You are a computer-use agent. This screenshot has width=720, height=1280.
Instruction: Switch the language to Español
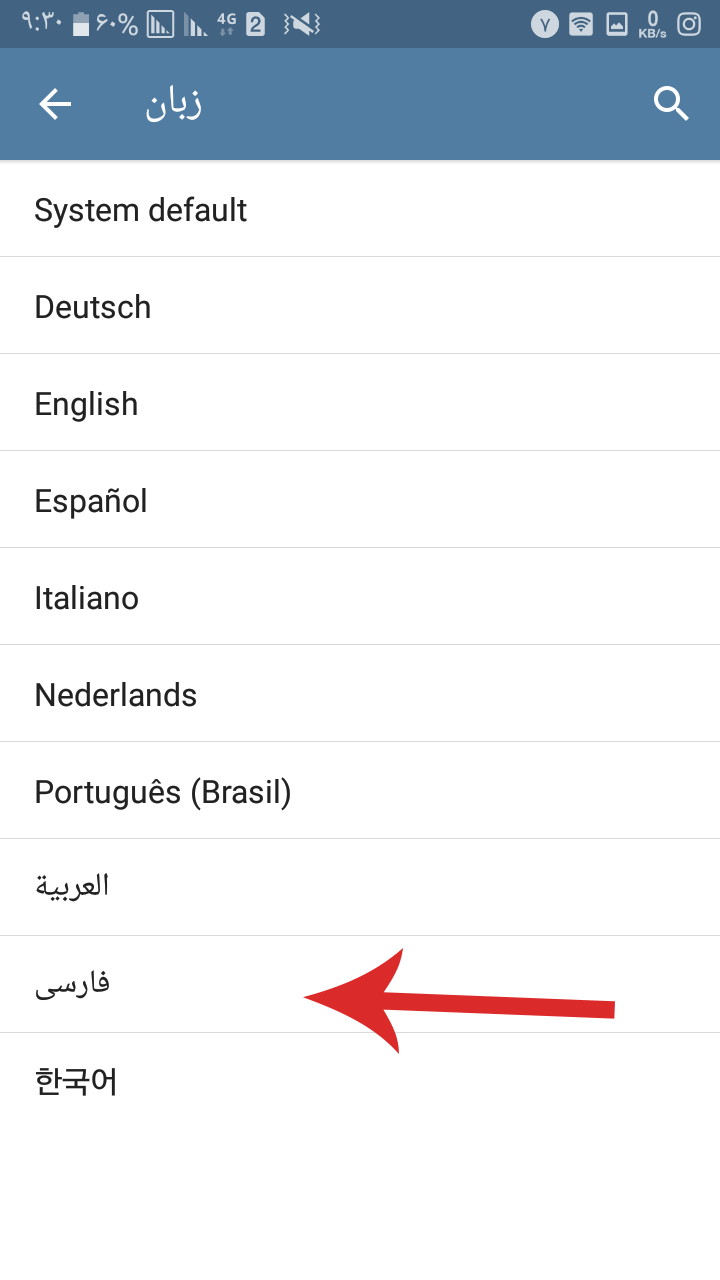pos(360,500)
